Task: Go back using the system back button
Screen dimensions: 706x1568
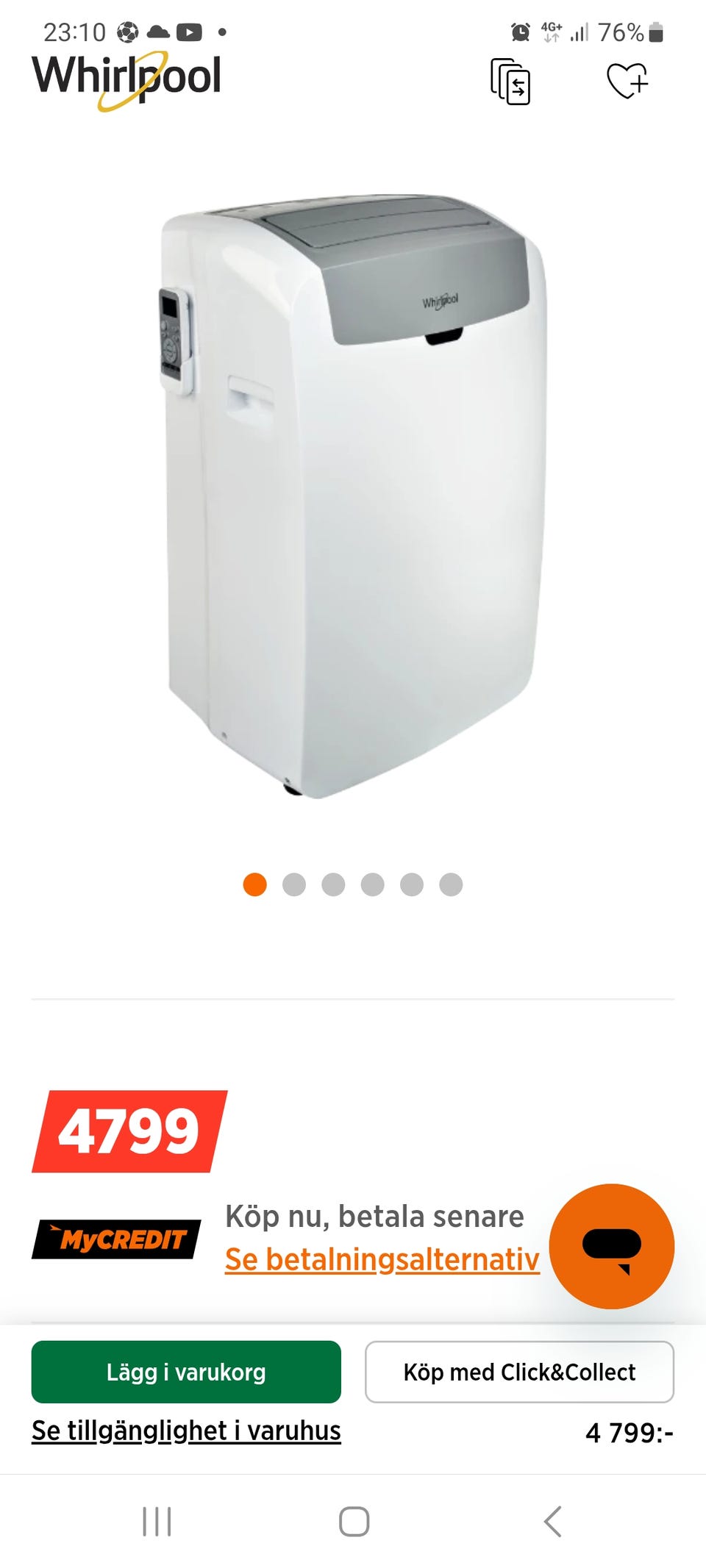Action: coord(552,1521)
